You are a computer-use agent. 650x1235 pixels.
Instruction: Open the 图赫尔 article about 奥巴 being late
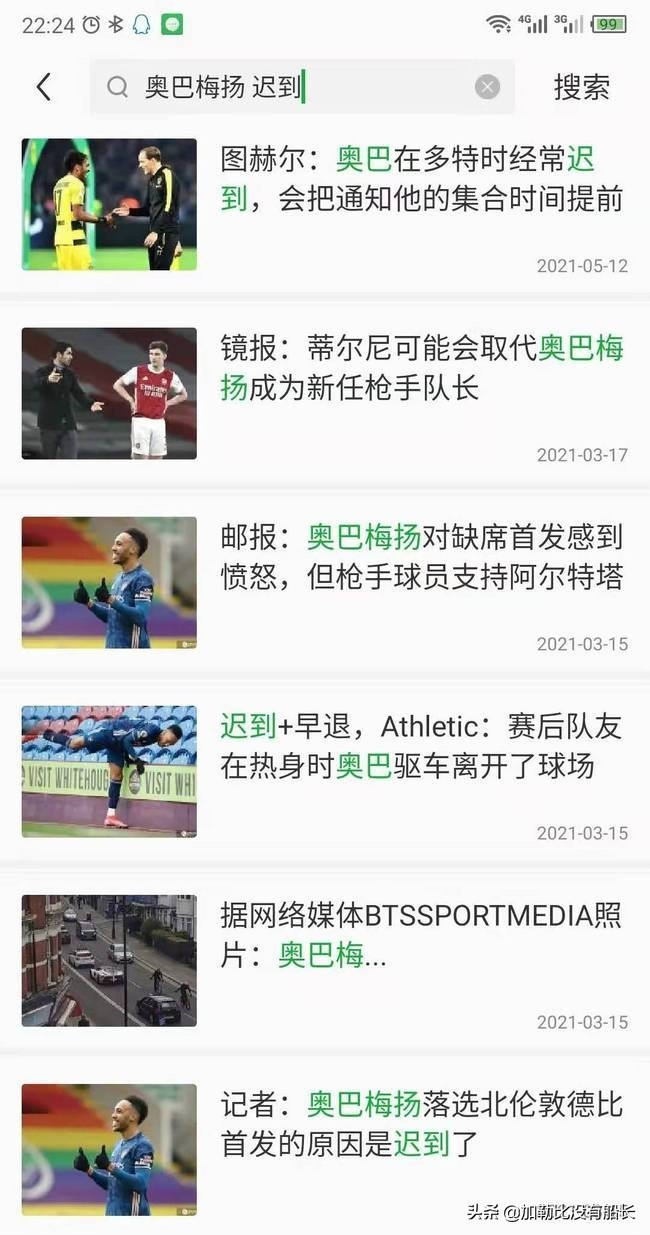coord(421,178)
